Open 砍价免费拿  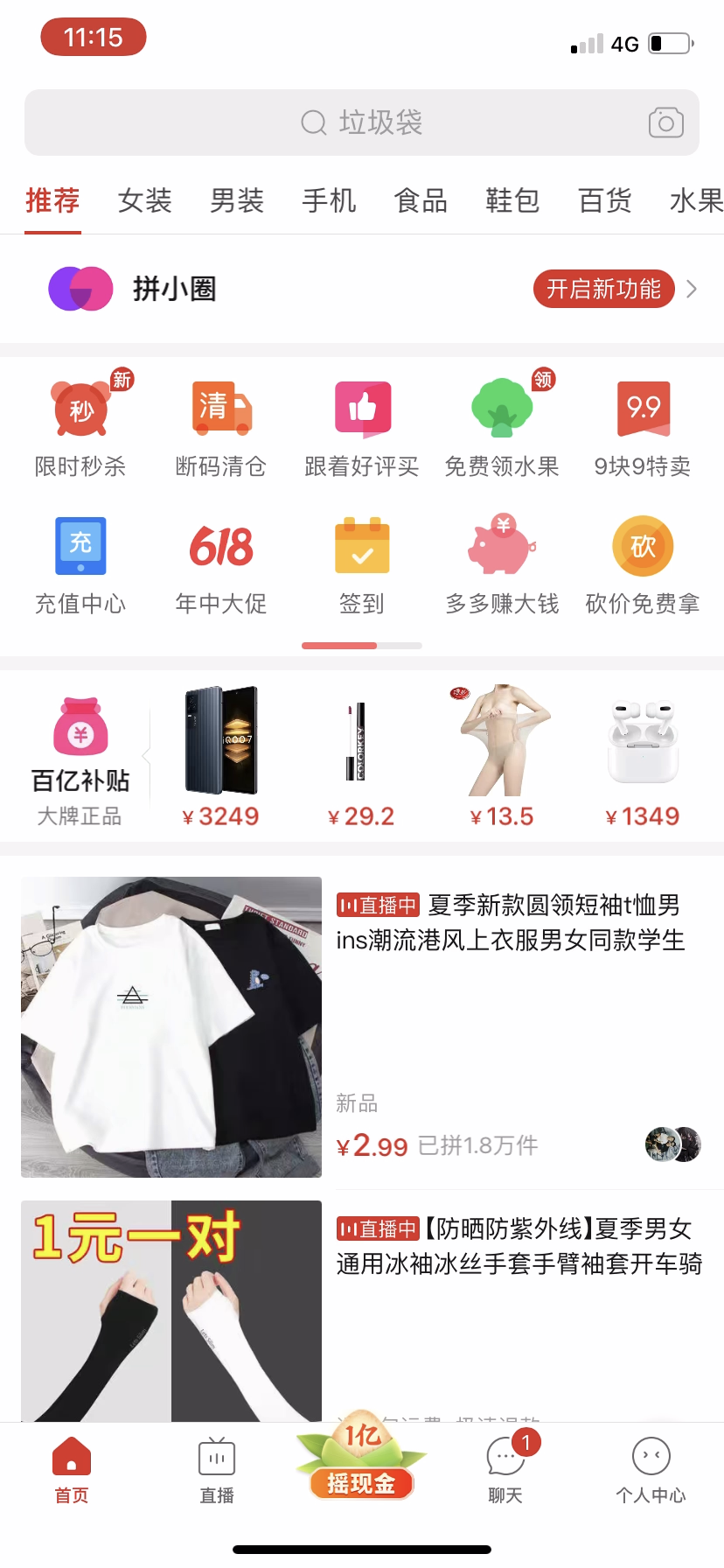click(x=643, y=564)
